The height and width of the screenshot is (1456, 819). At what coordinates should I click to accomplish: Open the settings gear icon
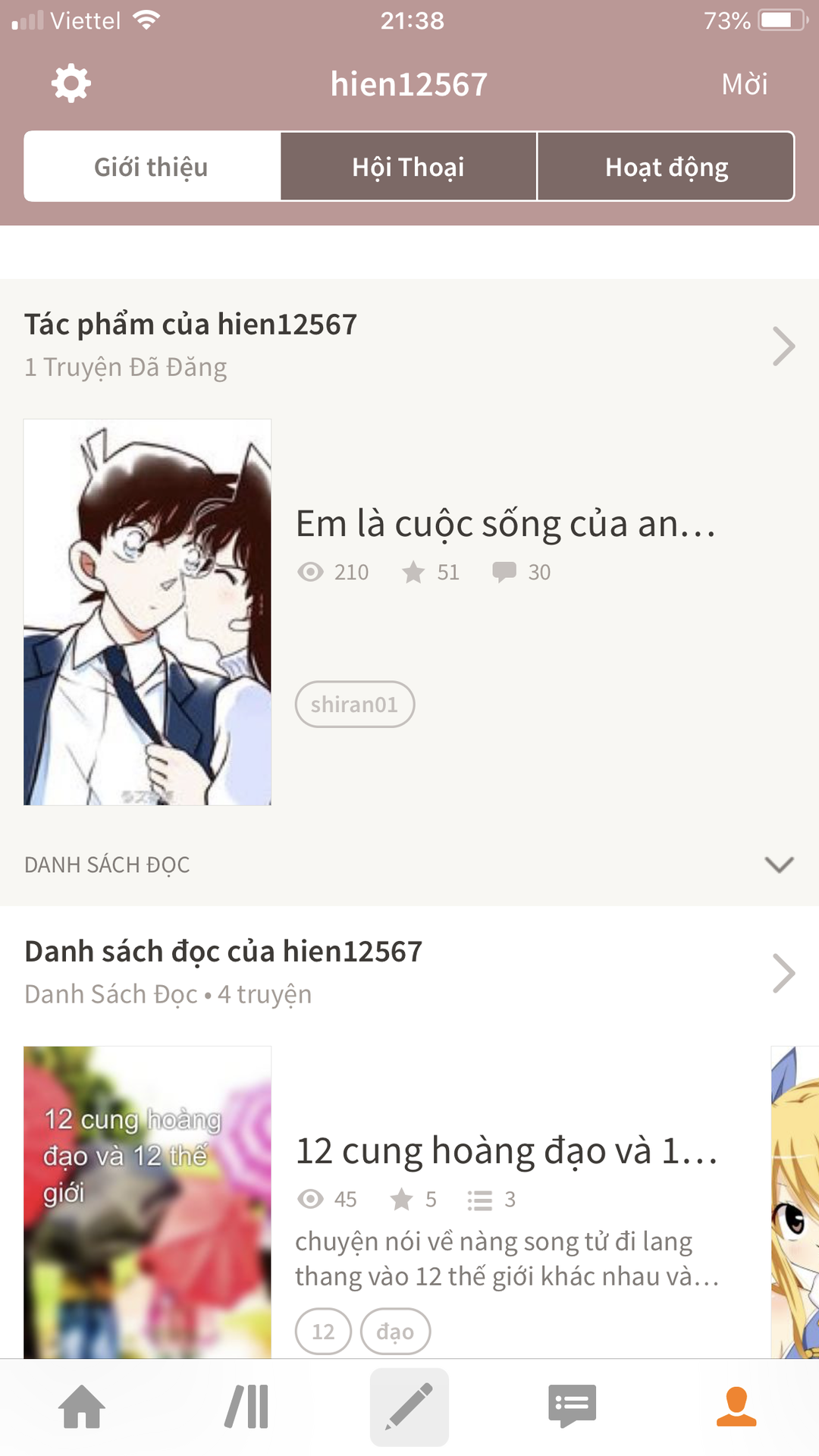click(71, 83)
